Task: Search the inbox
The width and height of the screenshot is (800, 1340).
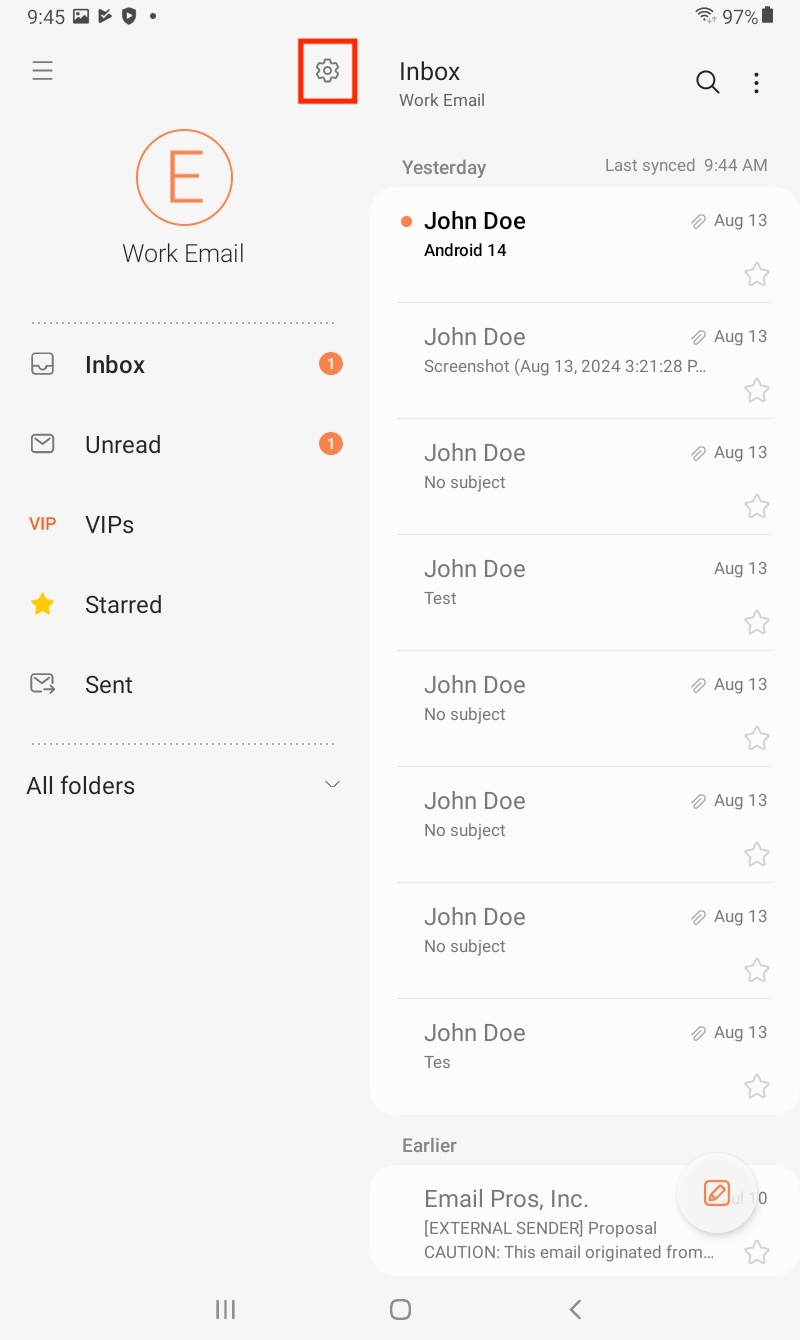Action: tap(707, 83)
